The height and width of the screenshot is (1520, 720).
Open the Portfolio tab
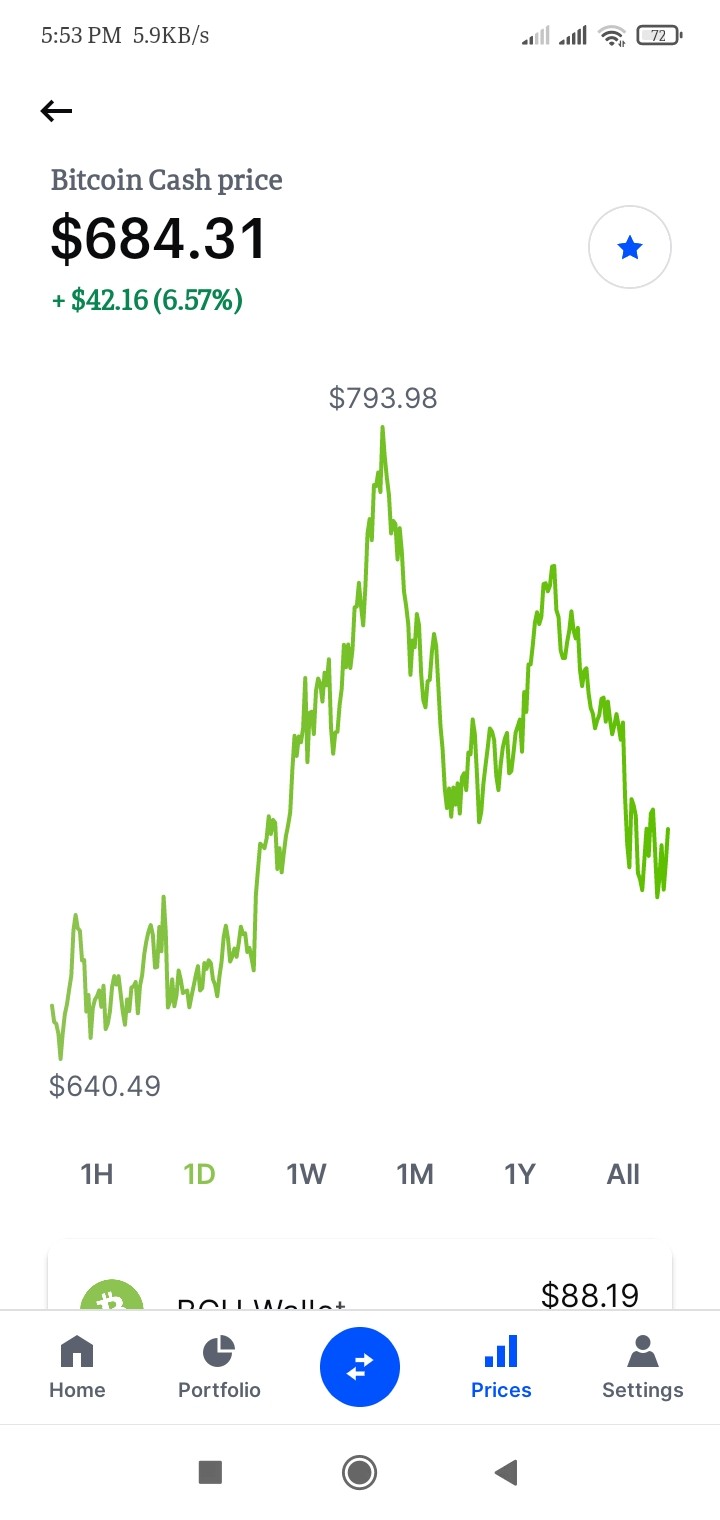(x=219, y=1367)
